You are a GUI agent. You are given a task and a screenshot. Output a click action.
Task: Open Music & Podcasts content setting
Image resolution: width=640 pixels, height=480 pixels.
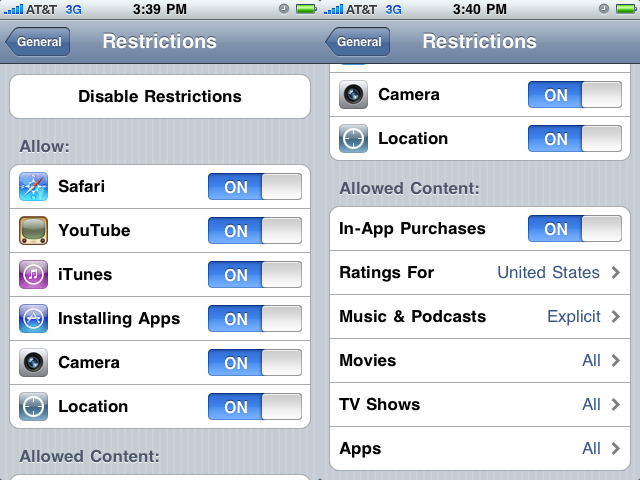[x=480, y=317]
